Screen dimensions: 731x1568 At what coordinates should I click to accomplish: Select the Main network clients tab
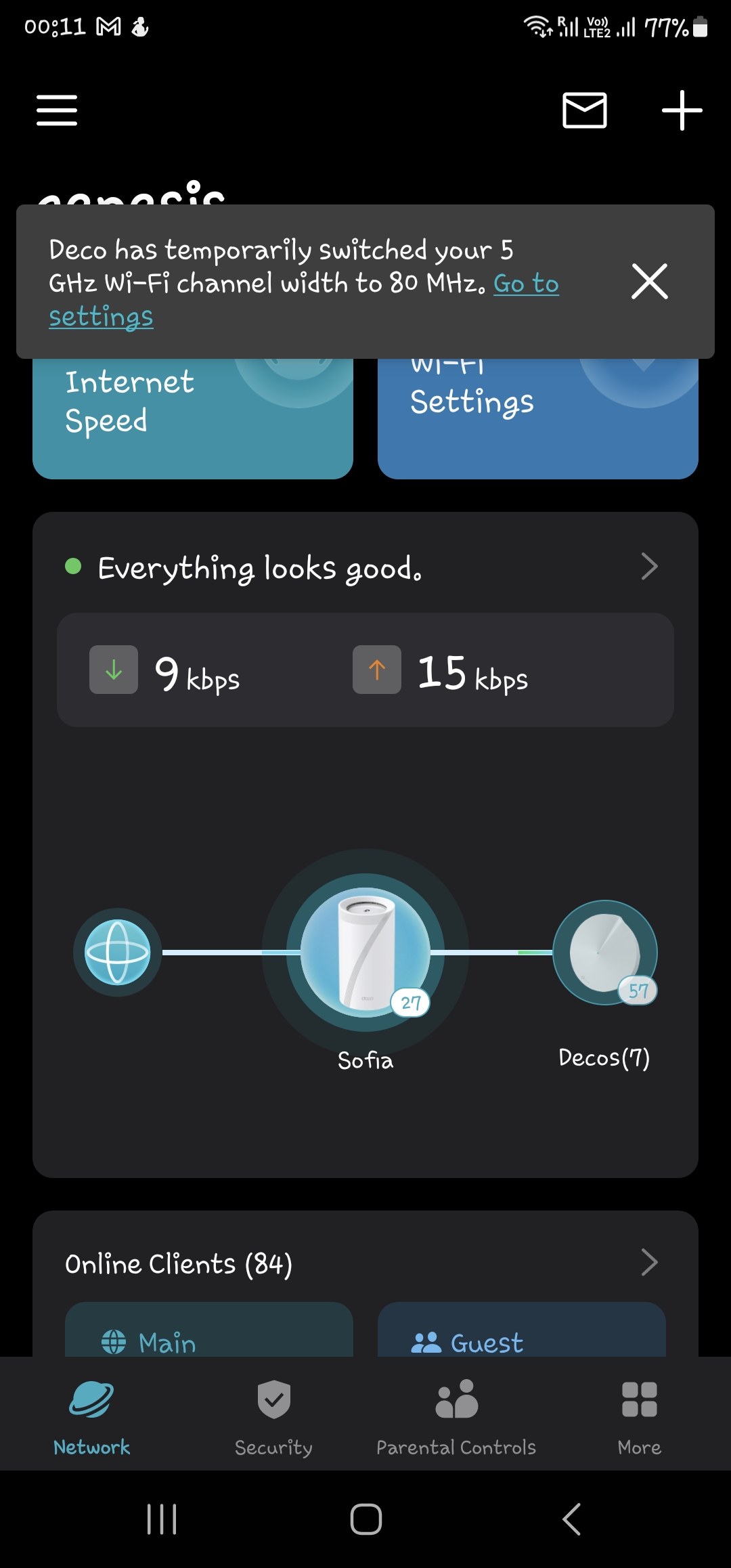pyautogui.click(x=209, y=1335)
